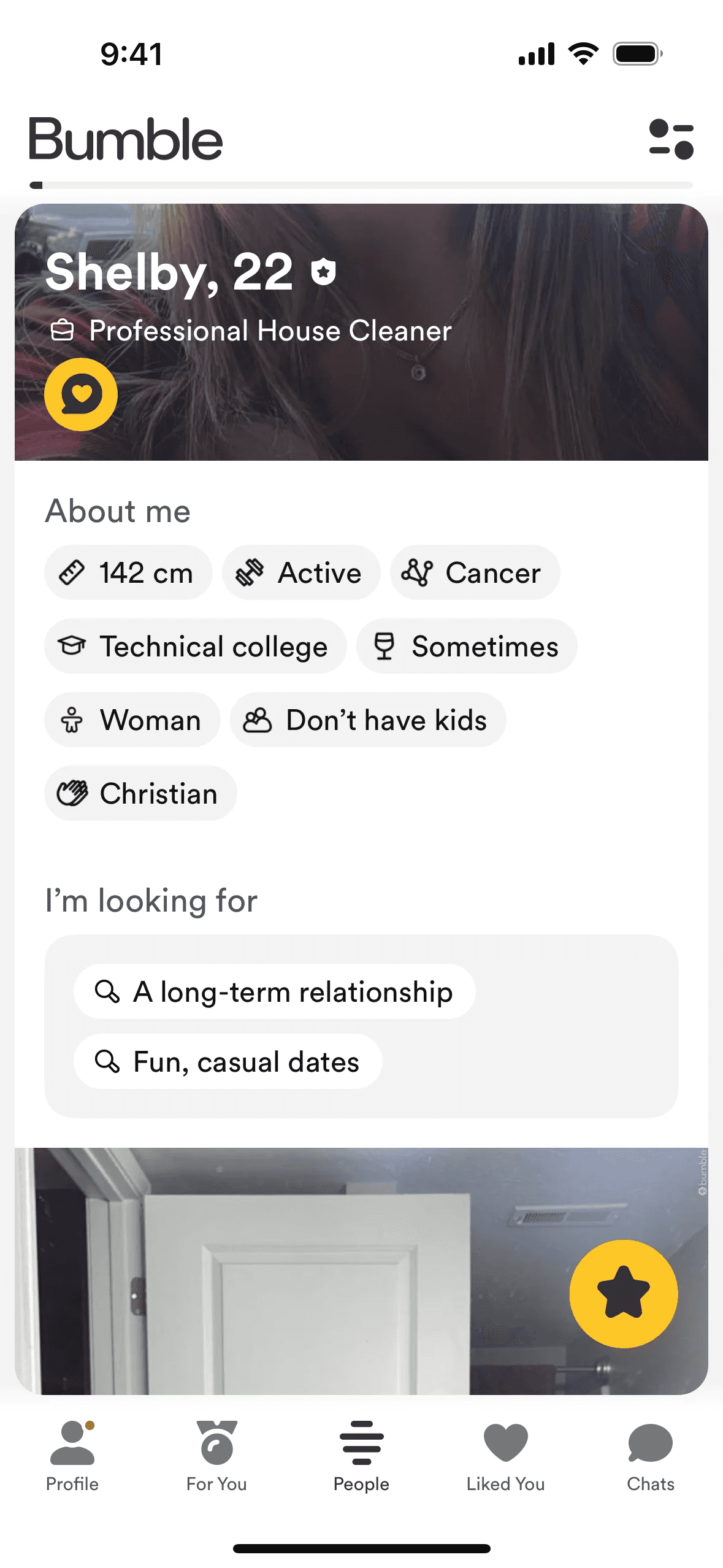The width and height of the screenshot is (723, 1568).
Task: Open the For You tab
Action: (216, 1455)
